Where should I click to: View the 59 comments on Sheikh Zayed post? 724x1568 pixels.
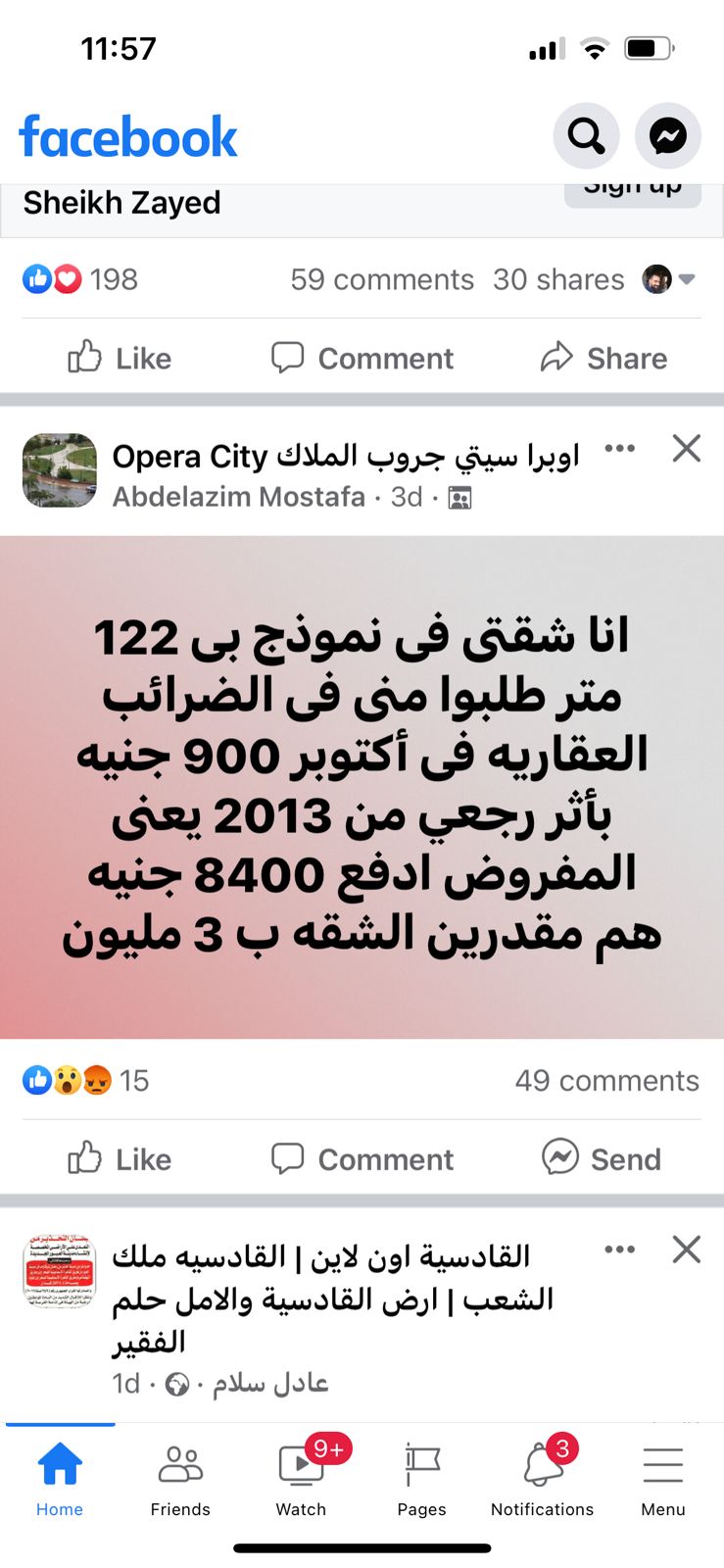[382, 279]
